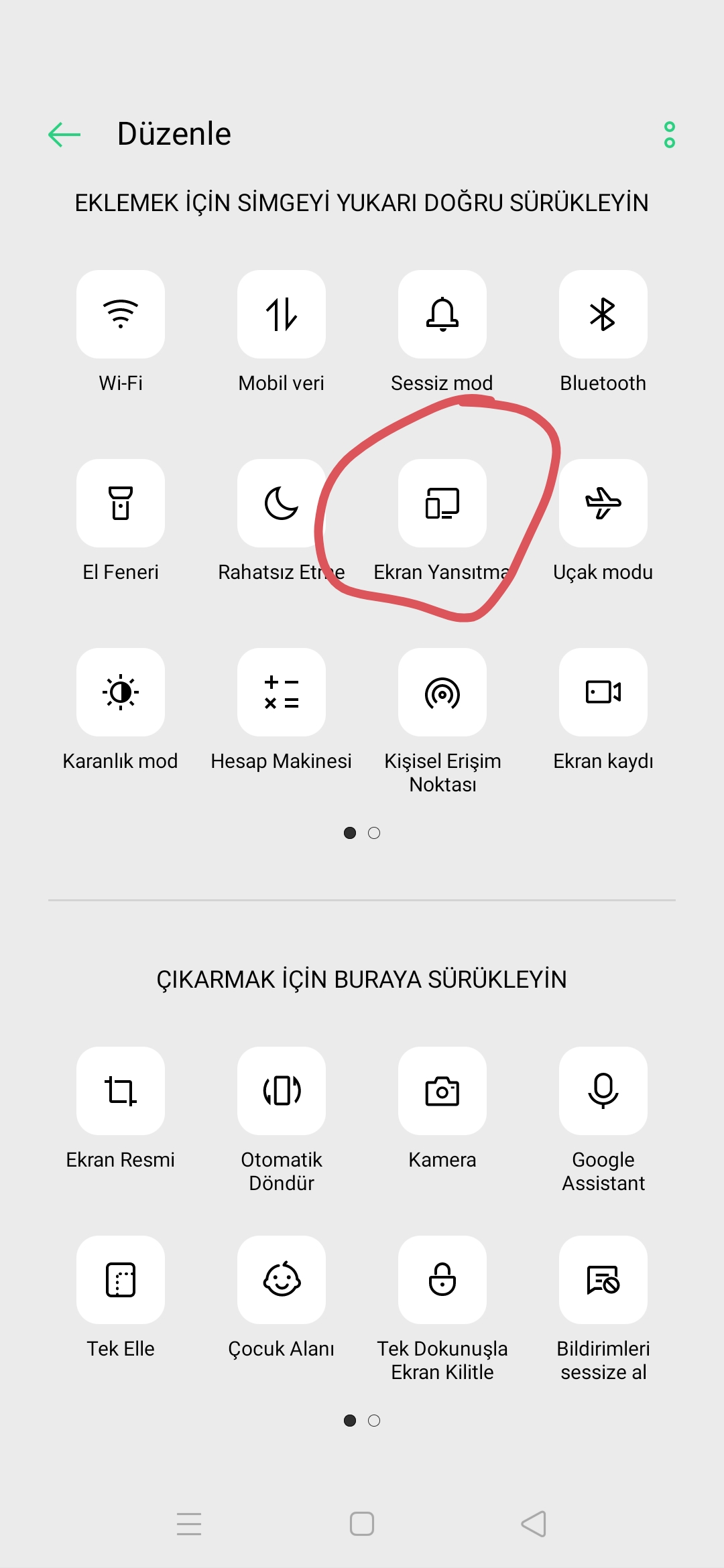Open the recent apps system button
The image size is (724, 1568).
pyautogui.click(x=189, y=1524)
